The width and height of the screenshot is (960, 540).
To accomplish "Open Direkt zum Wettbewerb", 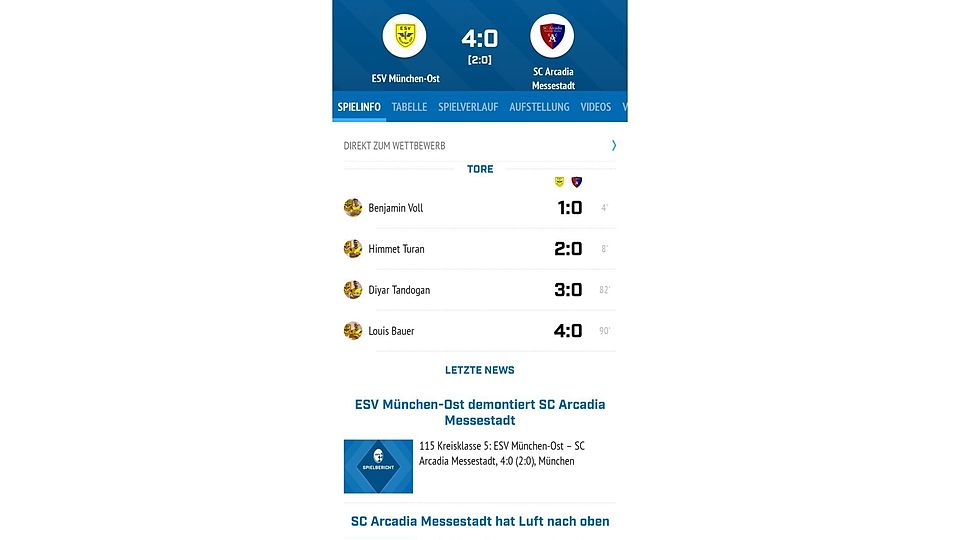I will point(480,145).
